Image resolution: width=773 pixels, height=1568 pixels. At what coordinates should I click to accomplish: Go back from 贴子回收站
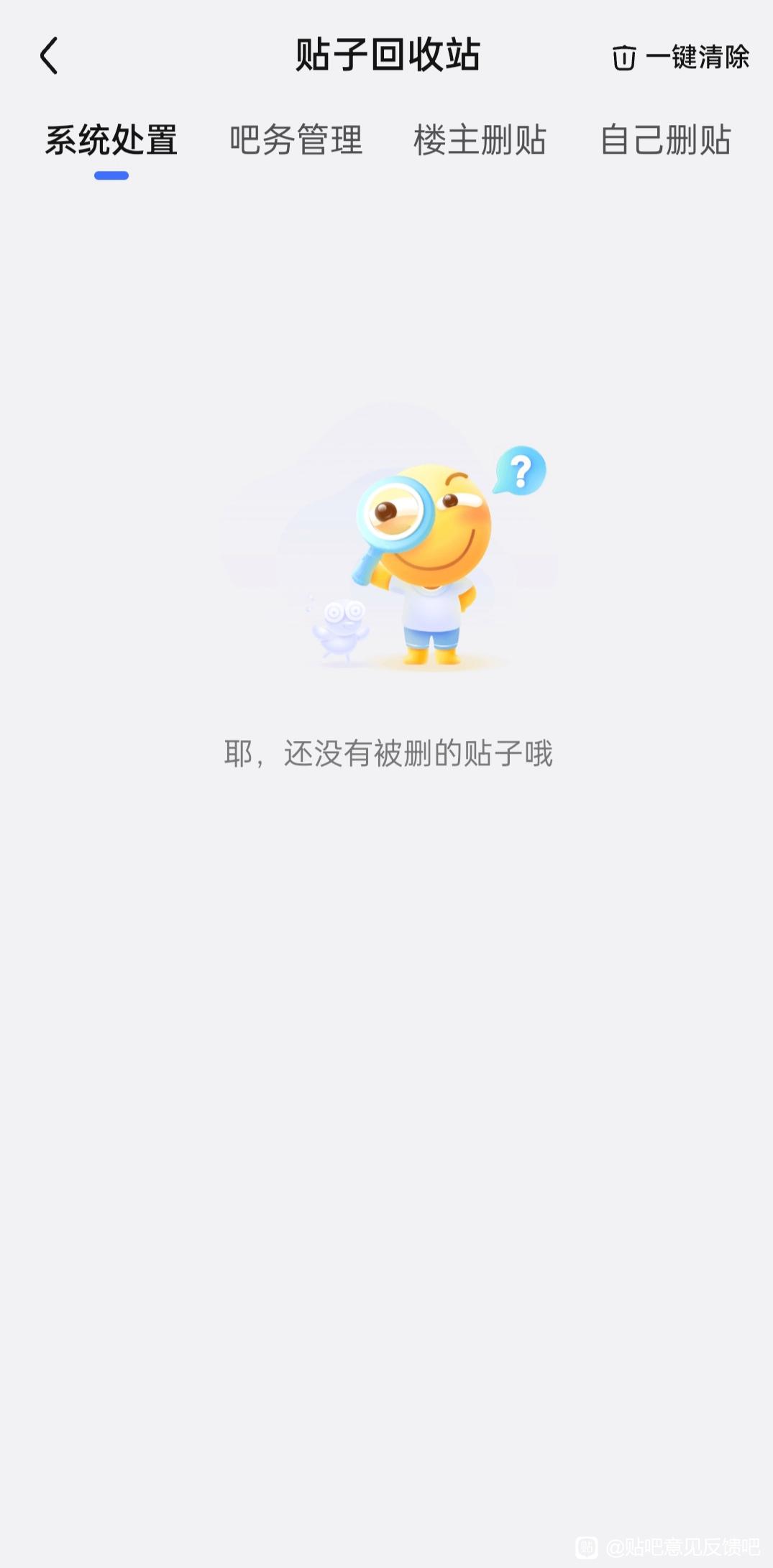click(49, 56)
